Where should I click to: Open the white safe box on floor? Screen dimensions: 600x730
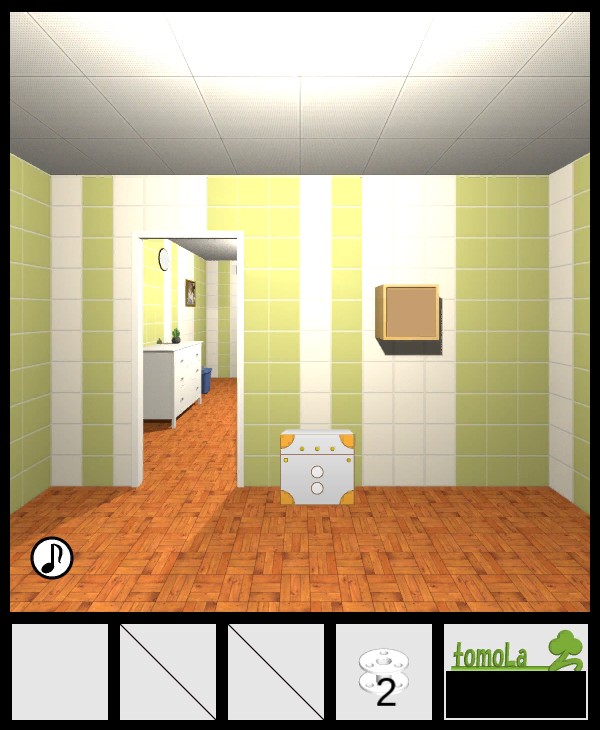click(x=317, y=467)
